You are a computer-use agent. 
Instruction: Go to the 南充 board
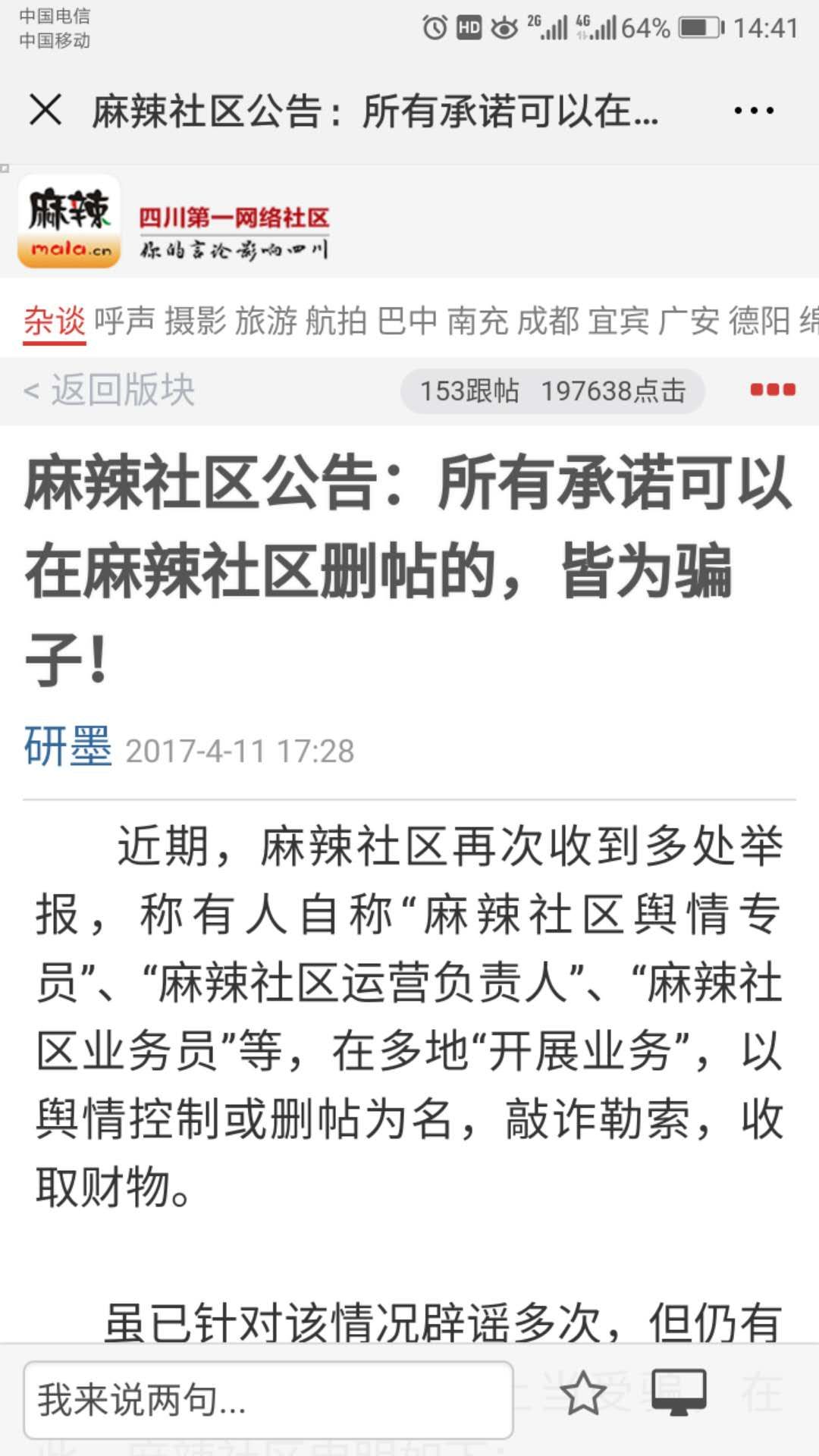pos(478,322)
